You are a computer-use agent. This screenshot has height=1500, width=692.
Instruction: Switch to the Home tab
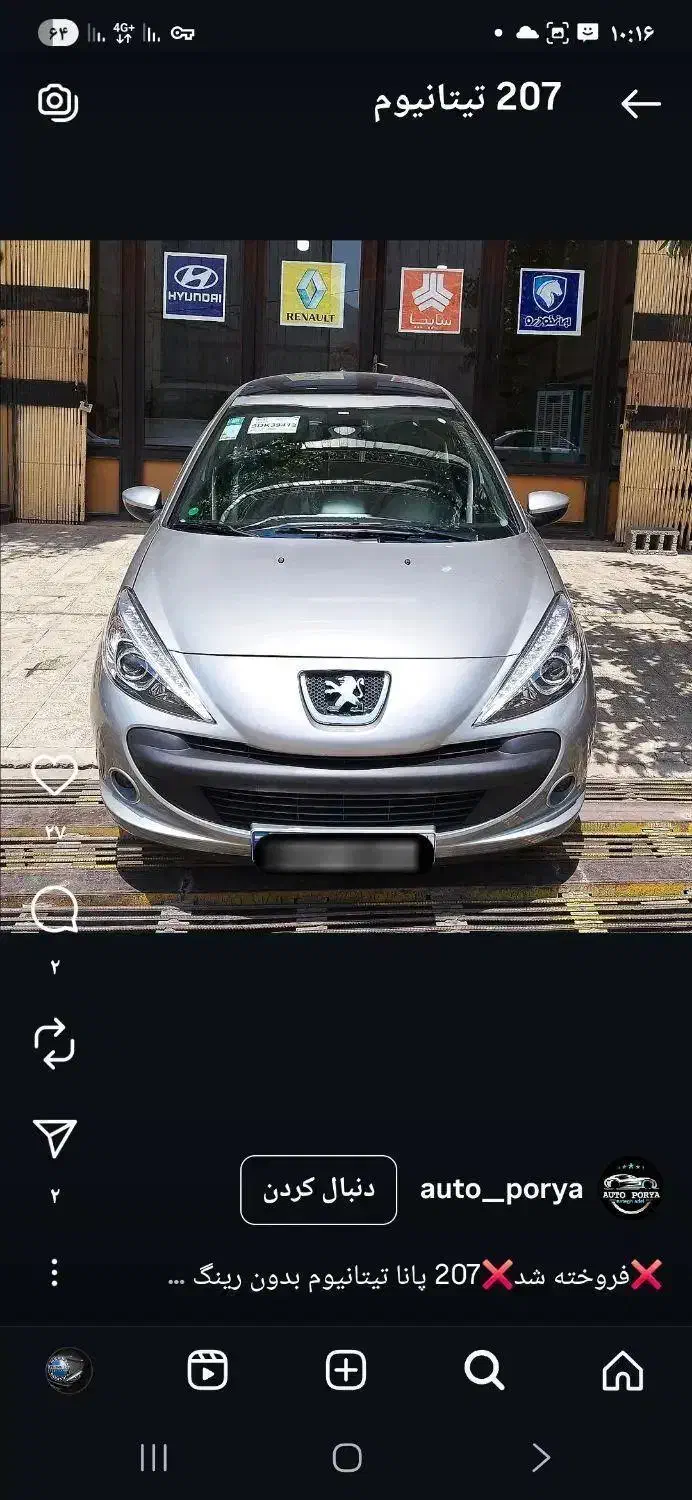(x=622, y=1370)
